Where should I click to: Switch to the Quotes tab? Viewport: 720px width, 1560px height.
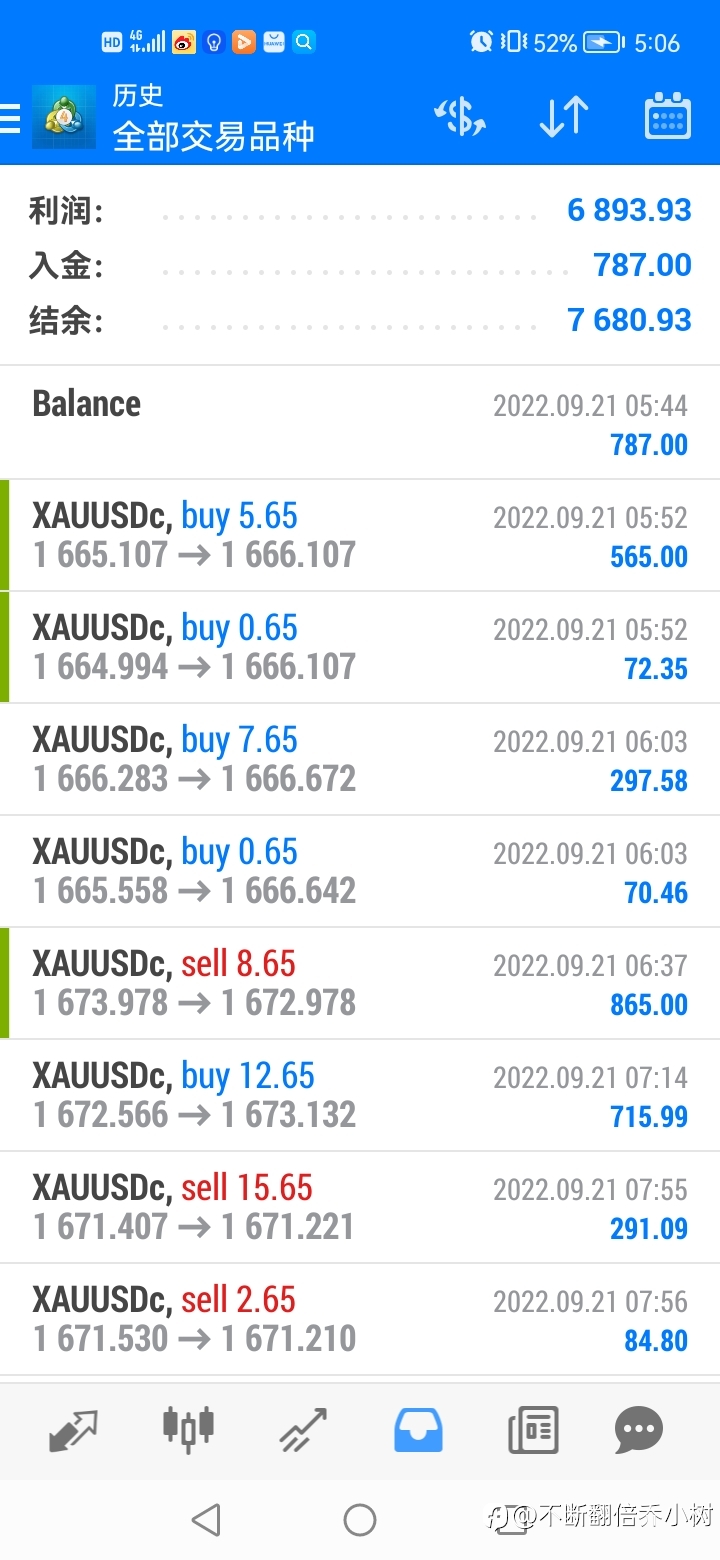pyautogui.click(x=74, y=1430)
